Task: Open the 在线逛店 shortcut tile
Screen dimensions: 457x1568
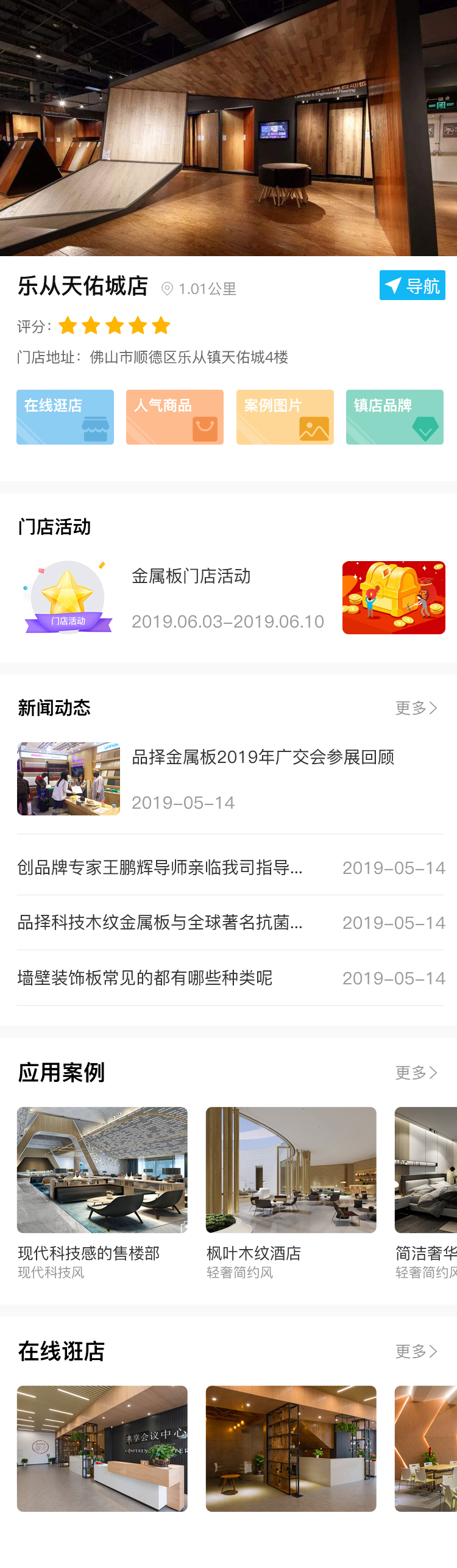Action: 65,417
